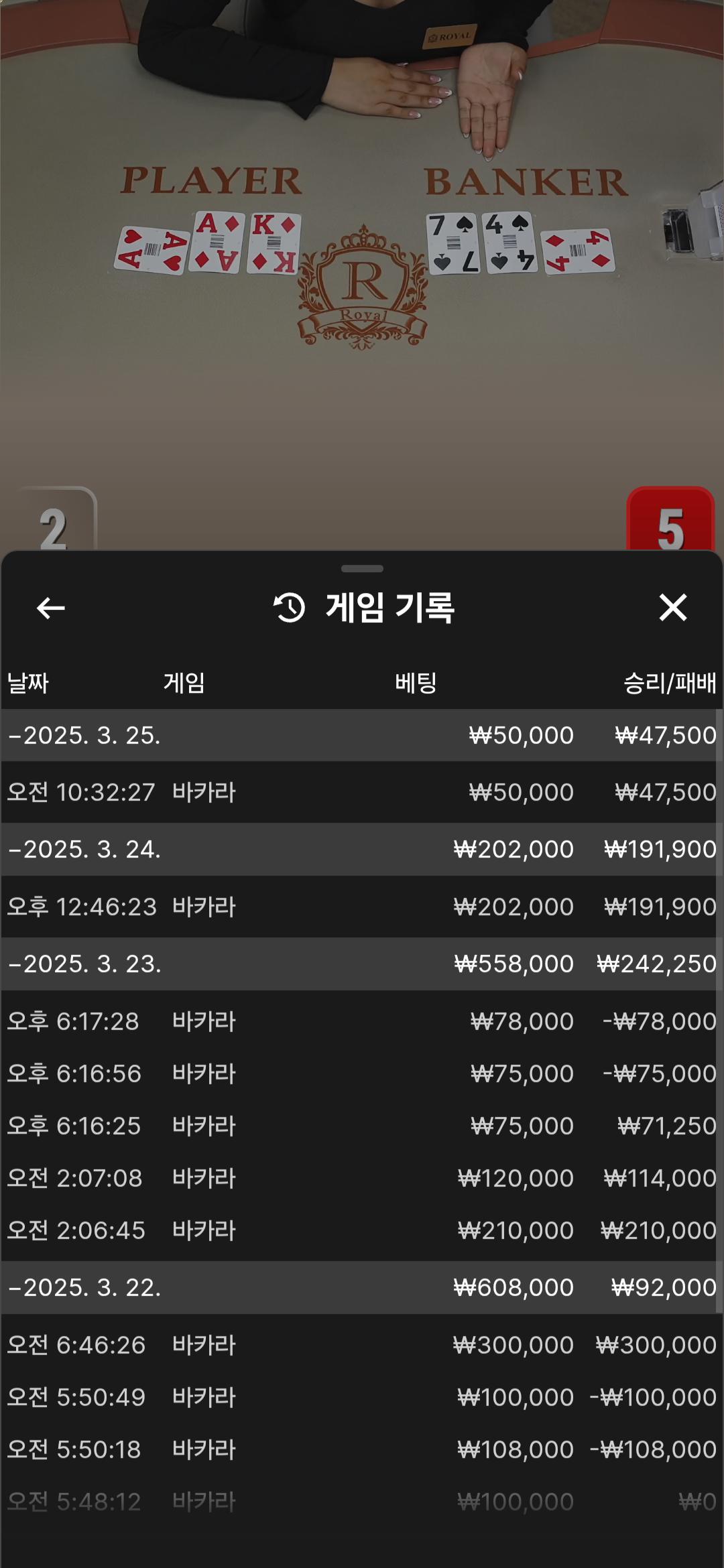The height and width of the screenshot is (1568, 724).
Task: Open the 오후 12:46:23 바카라 record
Action: click(362, 907)
